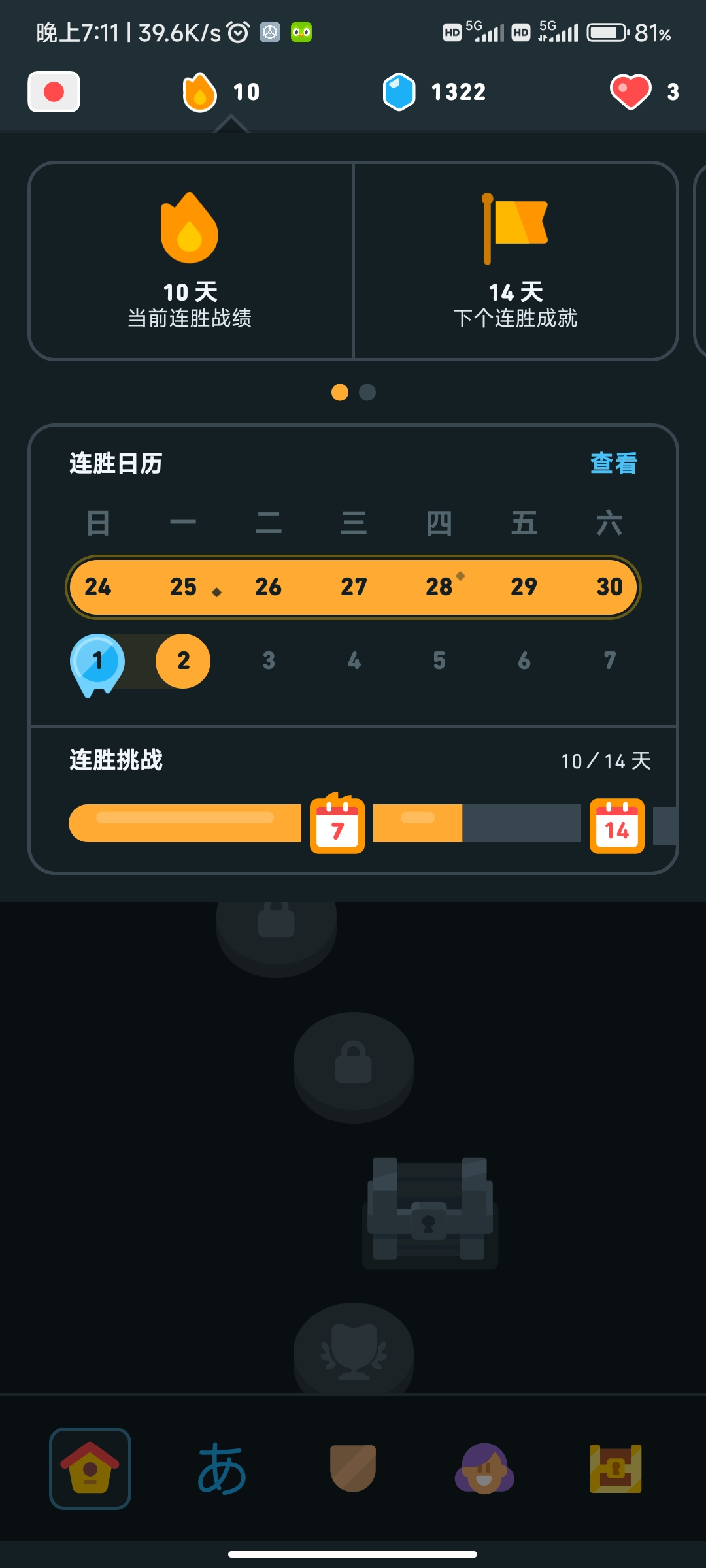The width and height of the screenshot is (706, 1568).
Task: Open the leagues shield tab
Action: 353,1468
